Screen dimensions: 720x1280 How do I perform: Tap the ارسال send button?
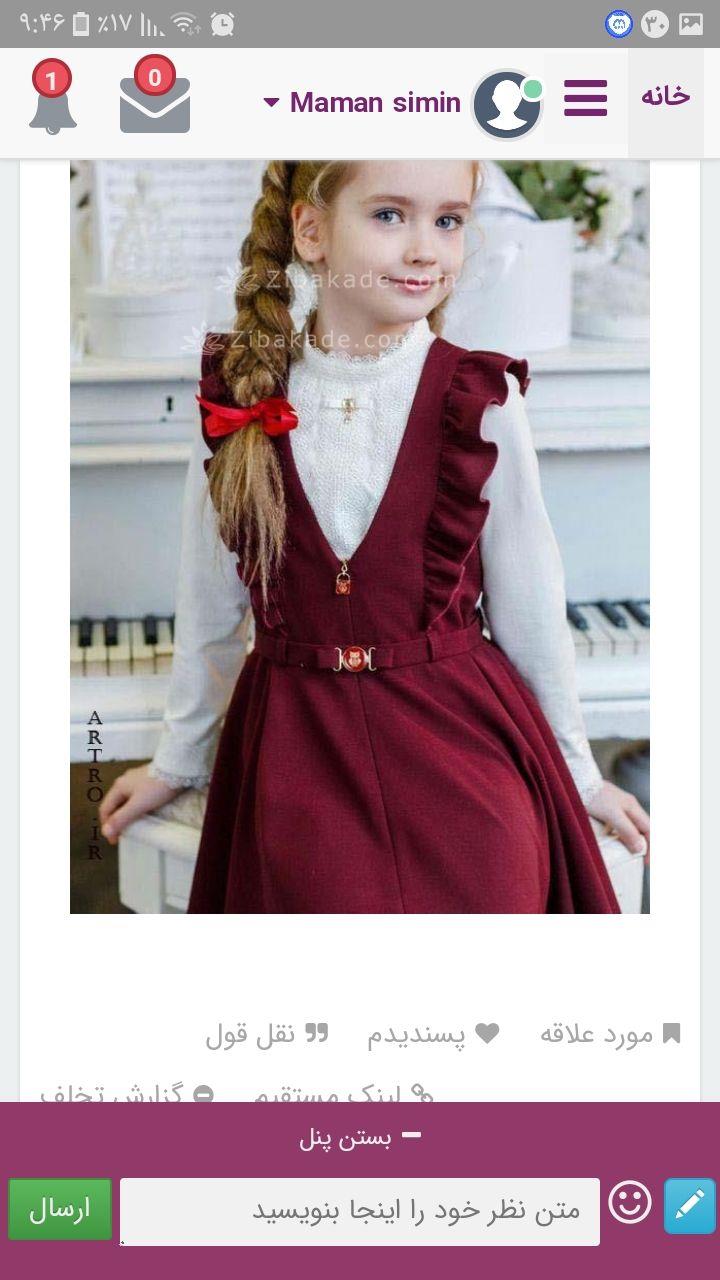[60, 1209]
